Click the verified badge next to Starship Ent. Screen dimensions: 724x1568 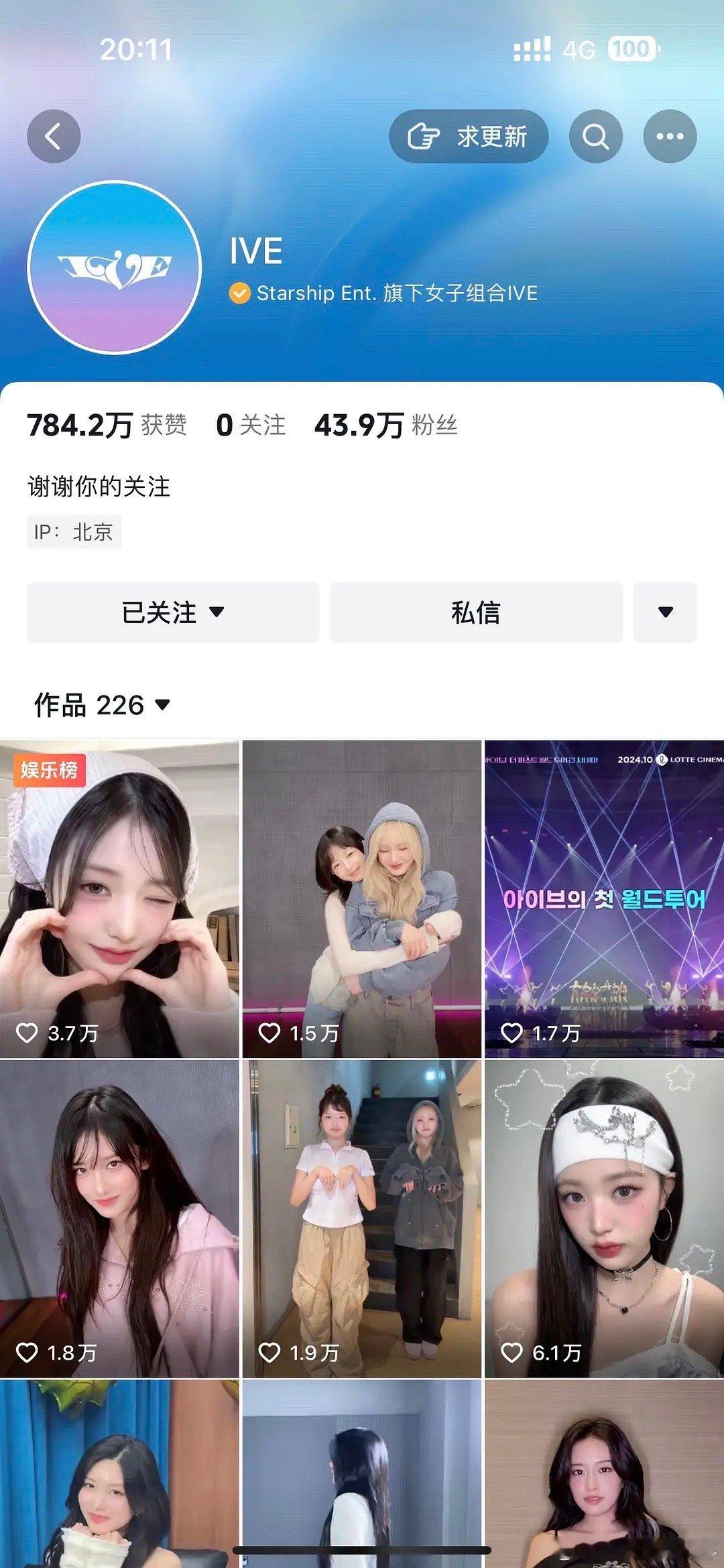(x=241, y=292)
